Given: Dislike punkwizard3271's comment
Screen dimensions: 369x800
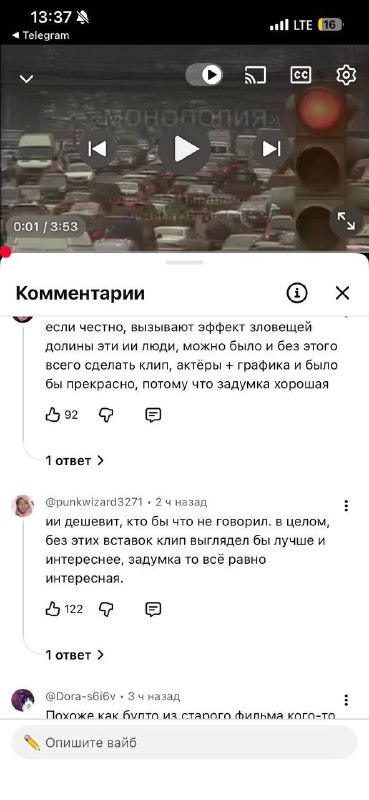Looking at the screenshot, I should [x=106, y=609].
